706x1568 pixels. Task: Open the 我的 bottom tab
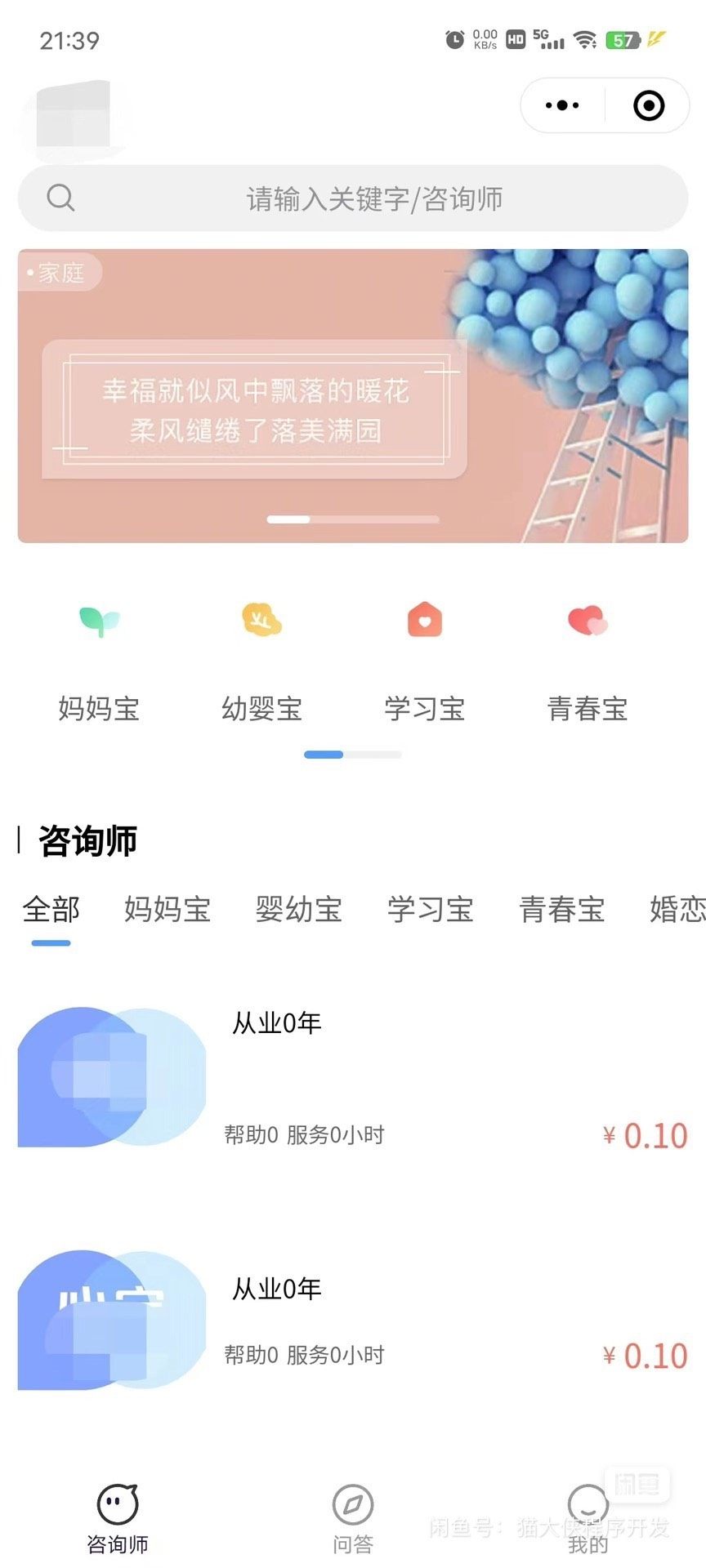[588, 1517]
